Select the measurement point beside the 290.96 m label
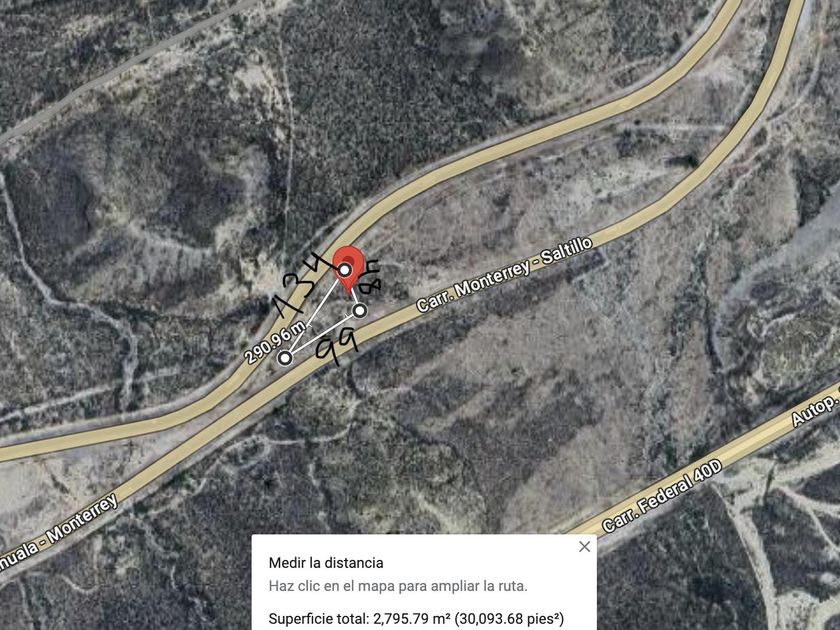 pos(285,357)
